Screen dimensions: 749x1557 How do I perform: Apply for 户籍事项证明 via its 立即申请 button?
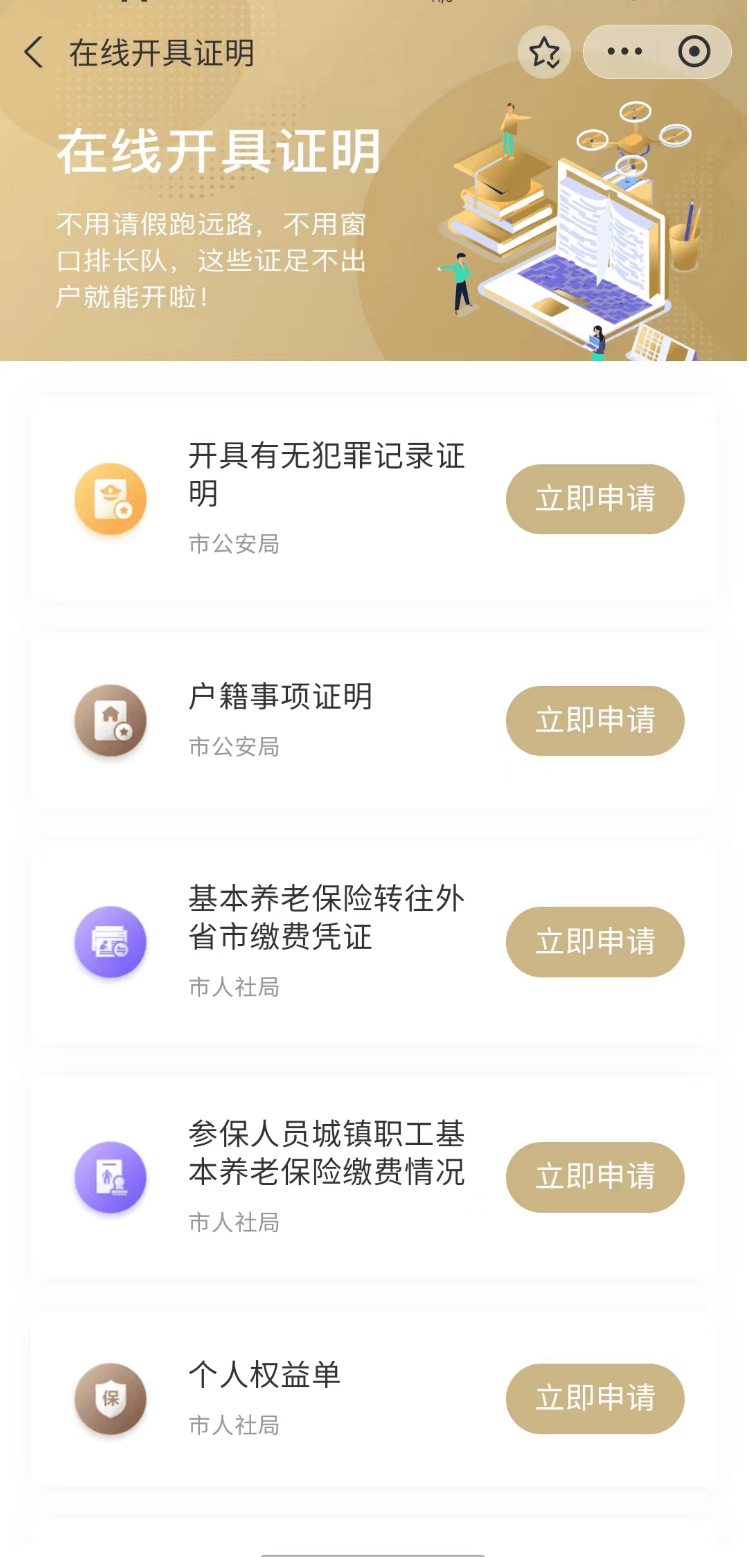(594, 720)
